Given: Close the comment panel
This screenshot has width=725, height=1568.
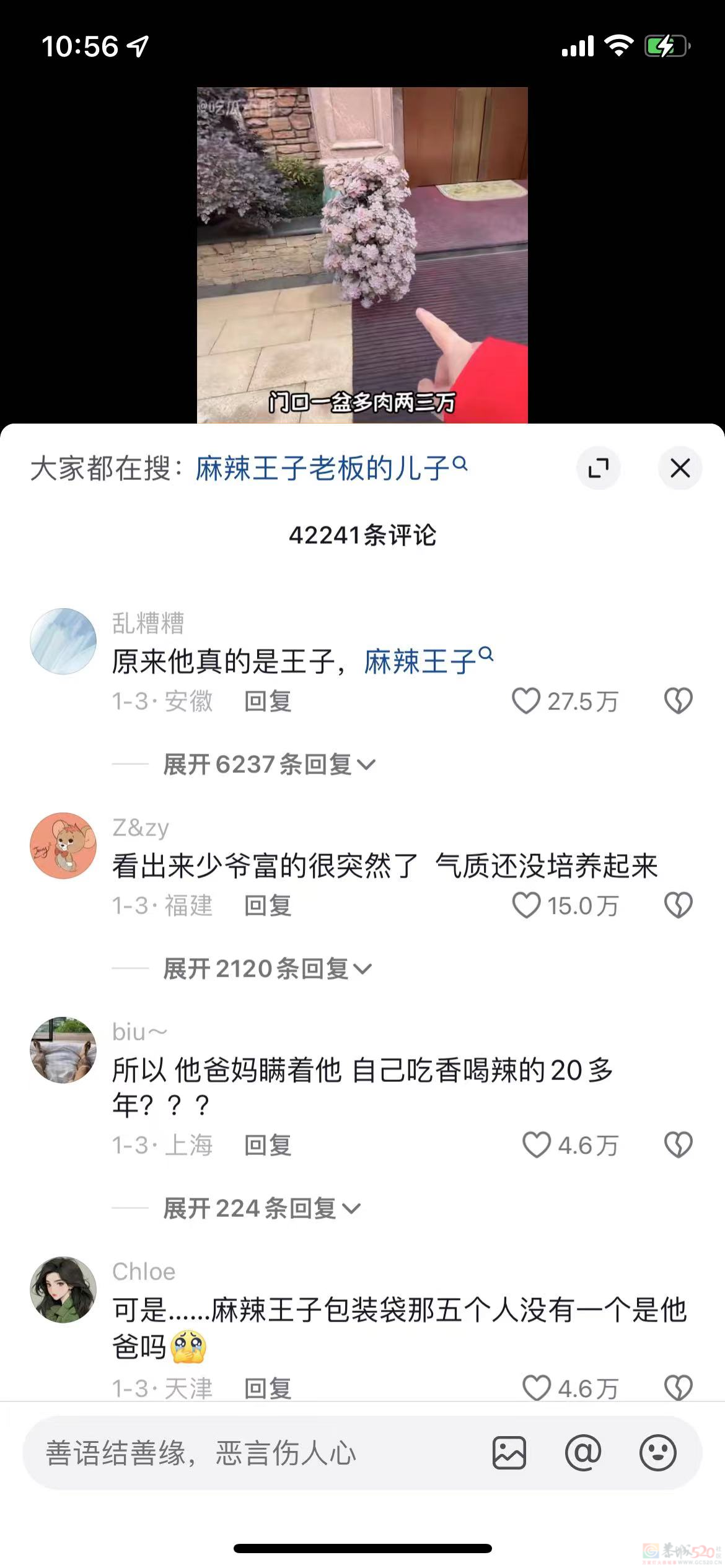Looking at the screenshot, I should [x=680, y=469].
